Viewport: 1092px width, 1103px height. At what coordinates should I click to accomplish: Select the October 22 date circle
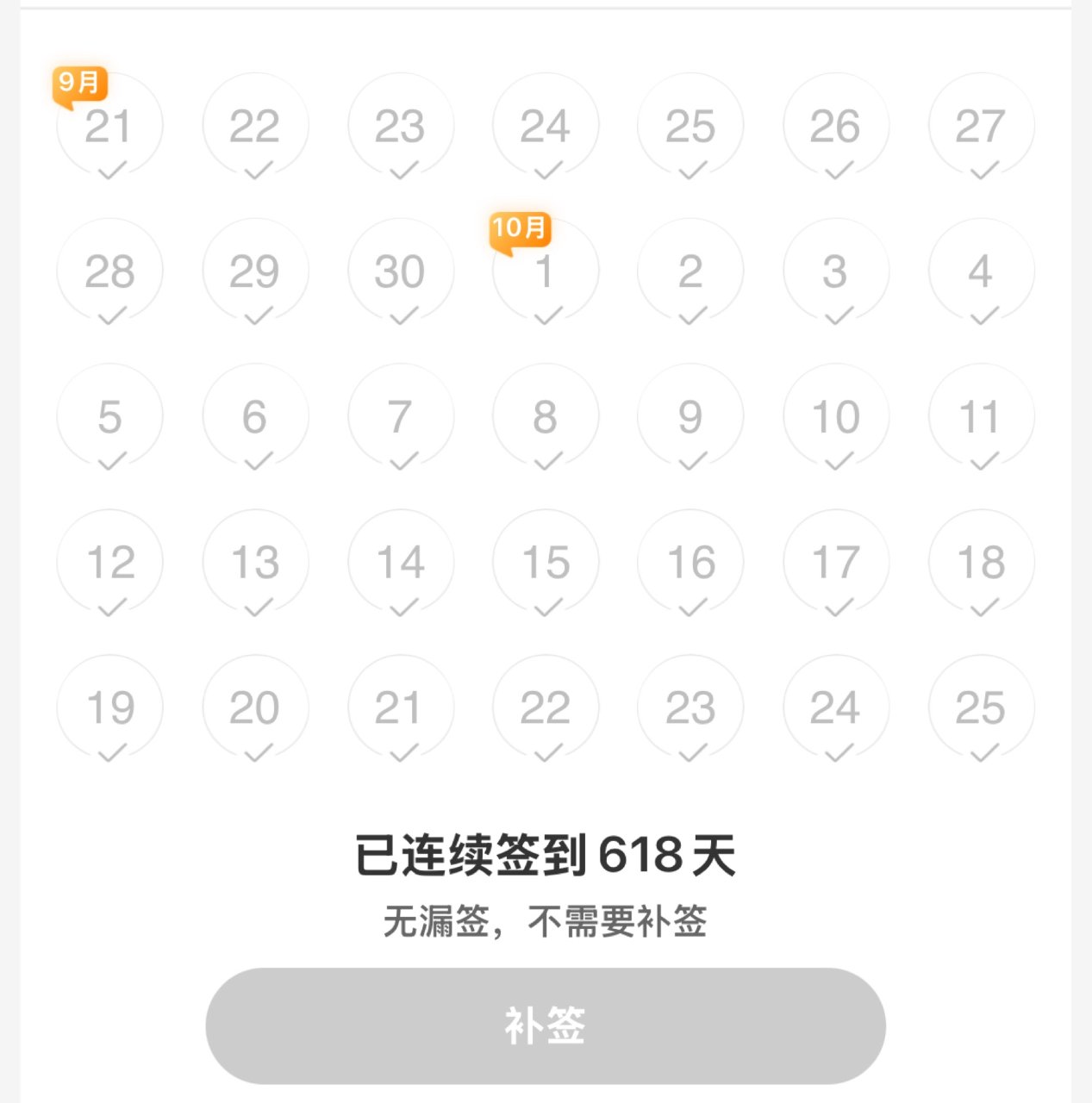pyautogui.click(x=546, y=707)
